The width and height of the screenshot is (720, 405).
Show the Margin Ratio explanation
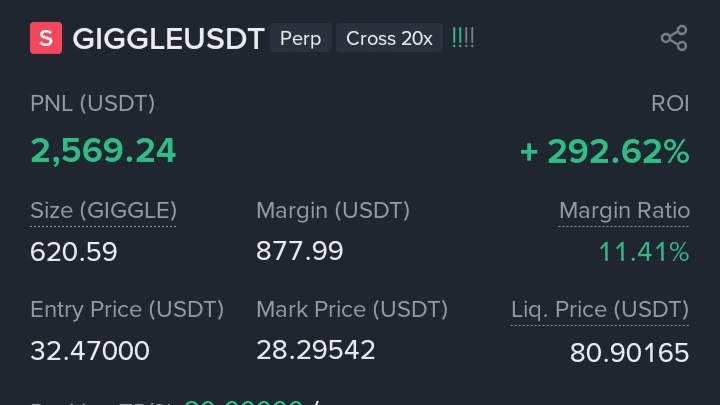click(624, 211)
